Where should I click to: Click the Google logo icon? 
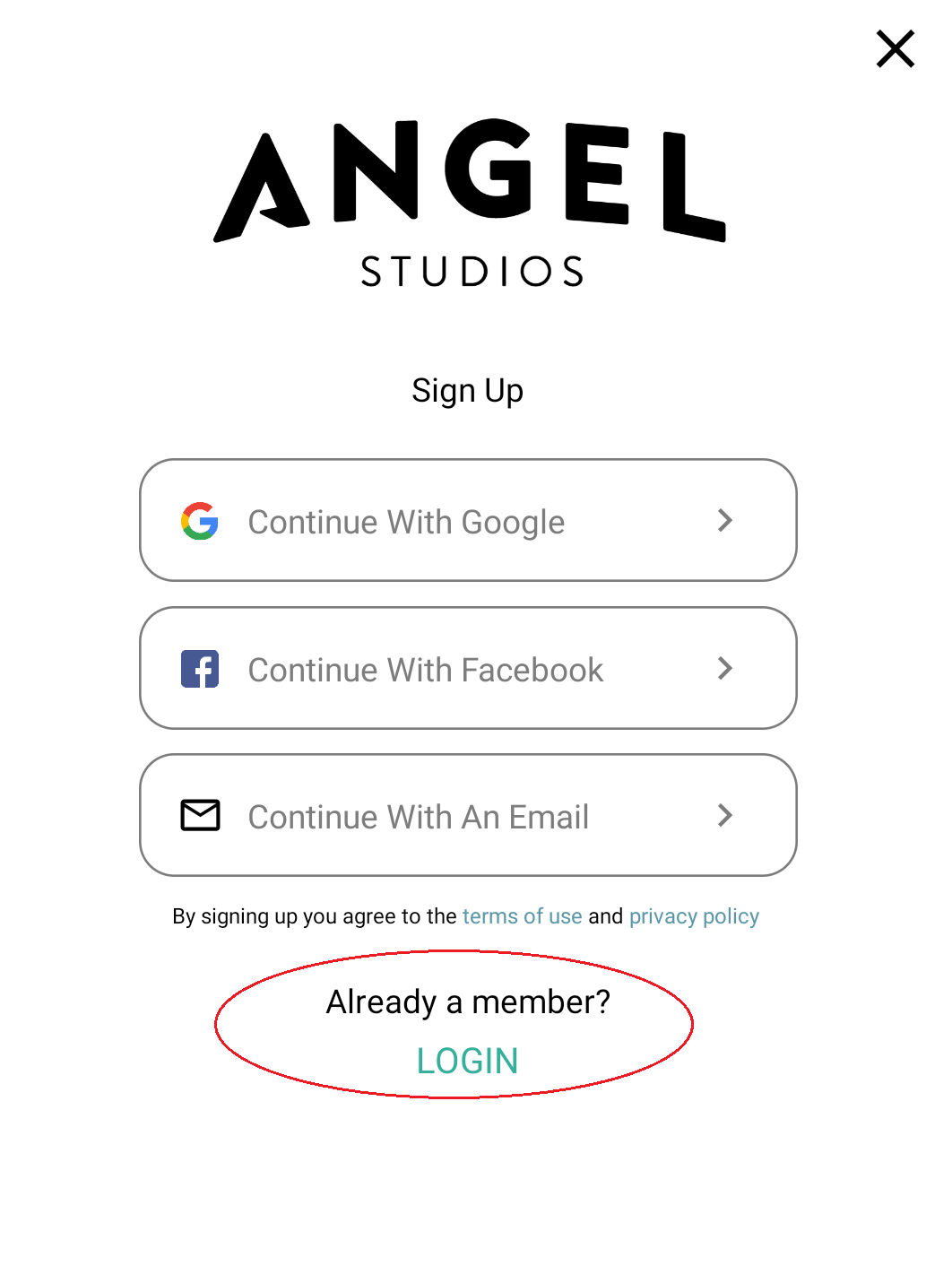click(x=201, y=521)
